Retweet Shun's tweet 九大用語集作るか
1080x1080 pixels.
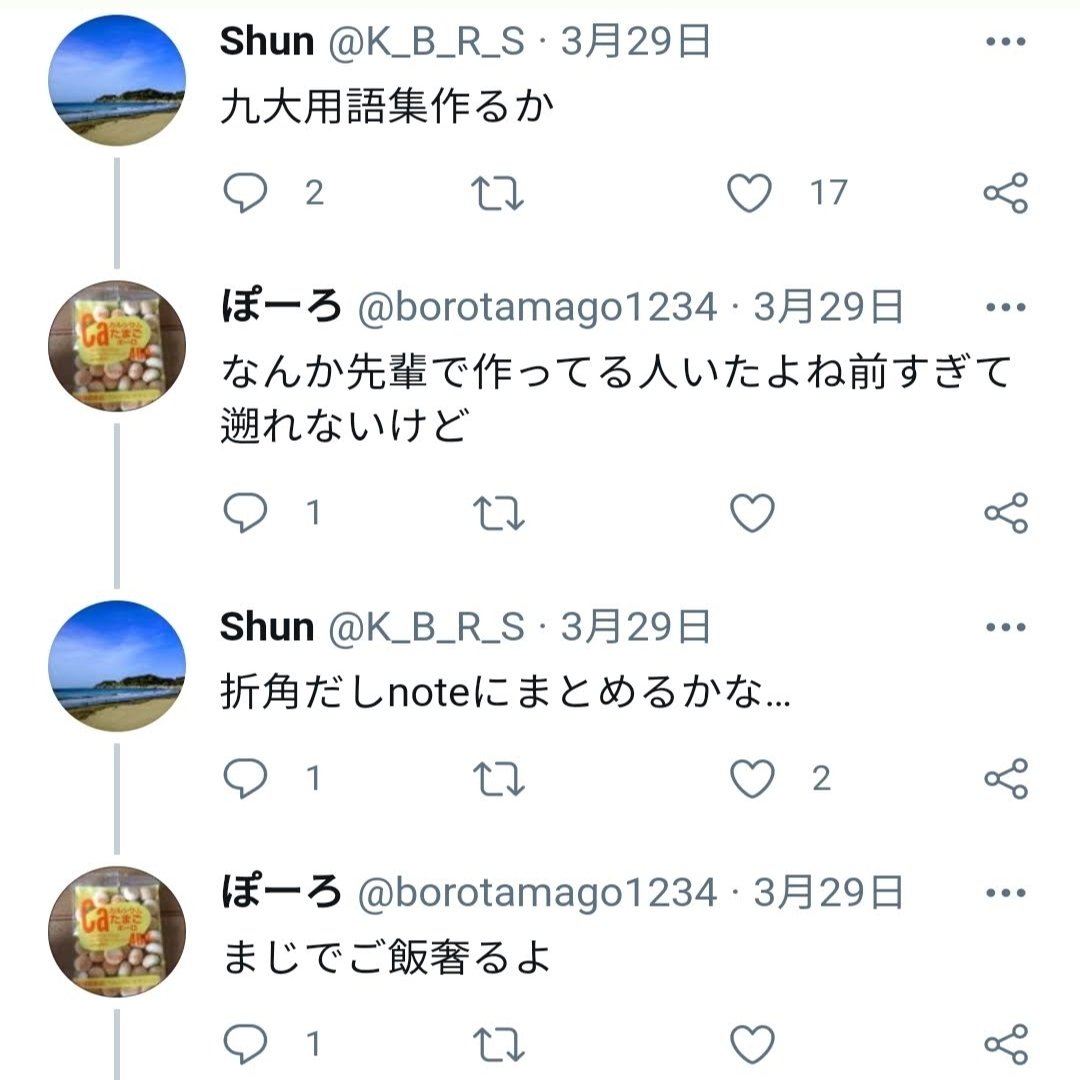[x=497, y=193]
